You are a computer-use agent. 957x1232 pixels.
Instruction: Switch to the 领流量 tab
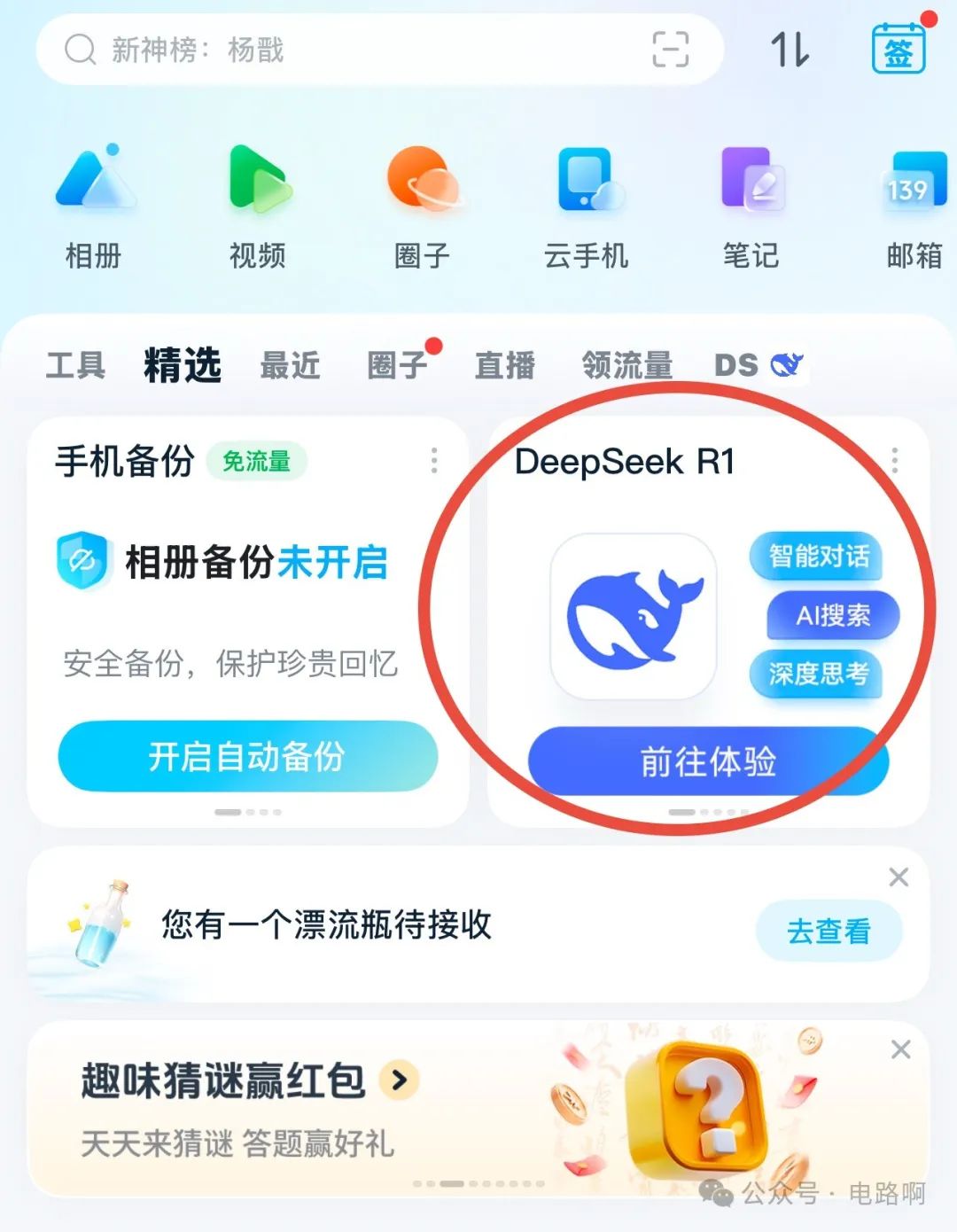click(627, 365)
